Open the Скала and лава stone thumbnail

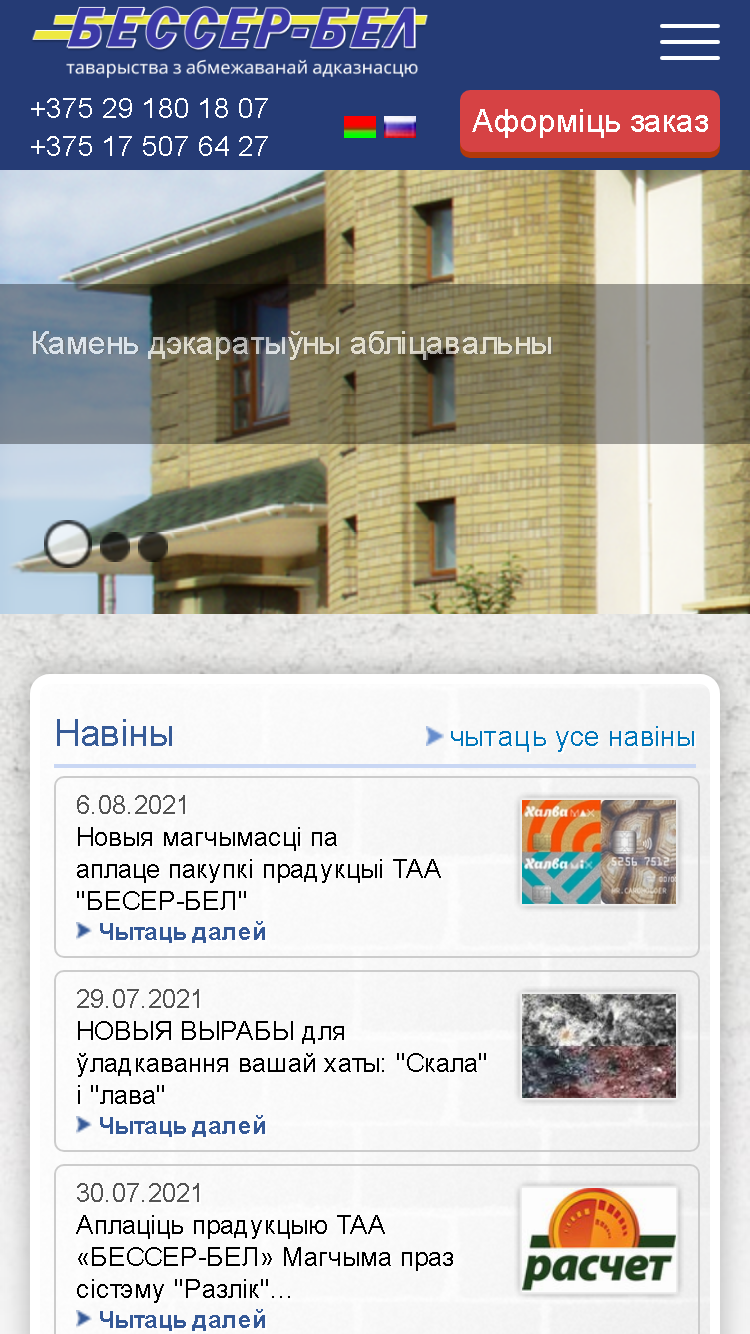click(599, 1046)
